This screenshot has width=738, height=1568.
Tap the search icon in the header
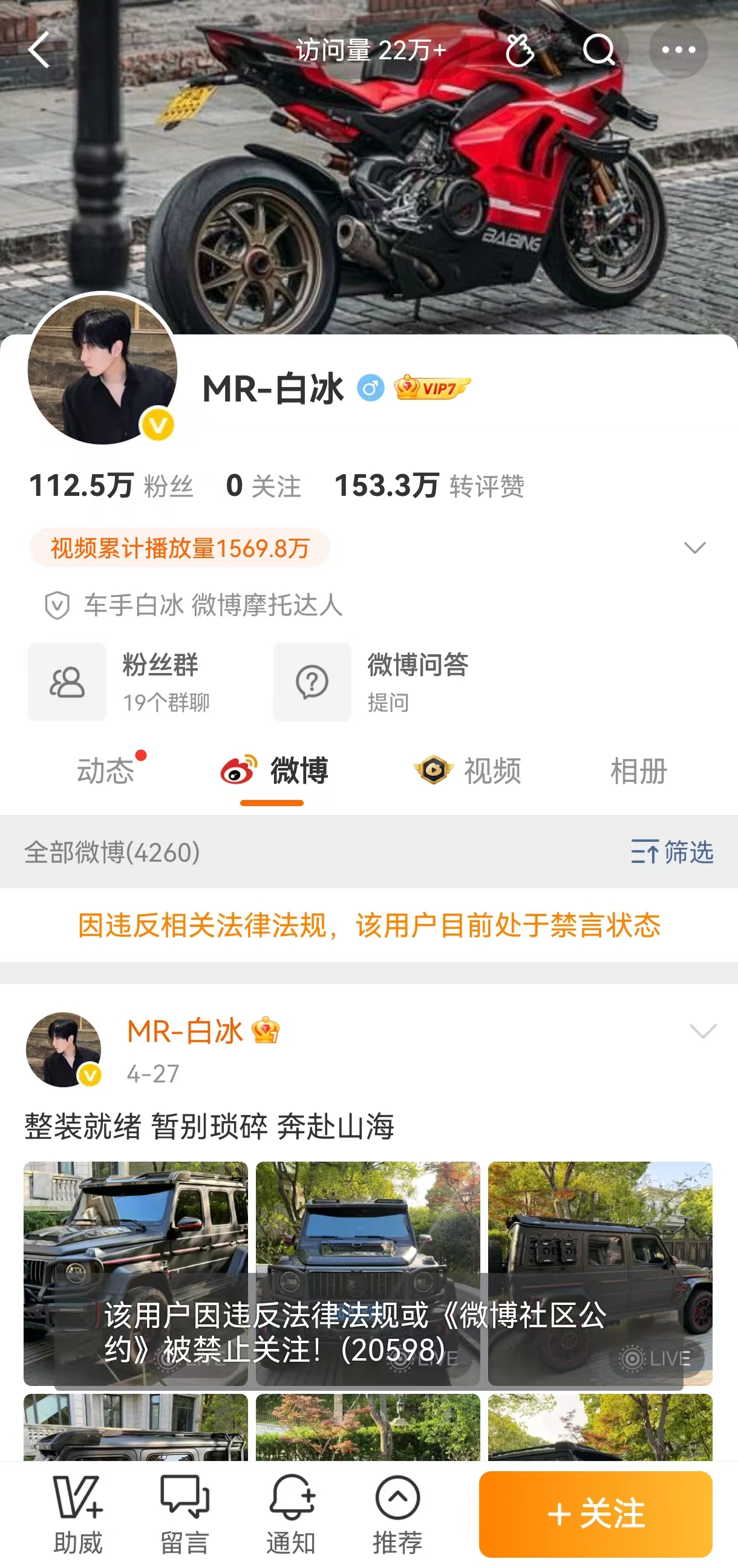click(x=599, y=50)
